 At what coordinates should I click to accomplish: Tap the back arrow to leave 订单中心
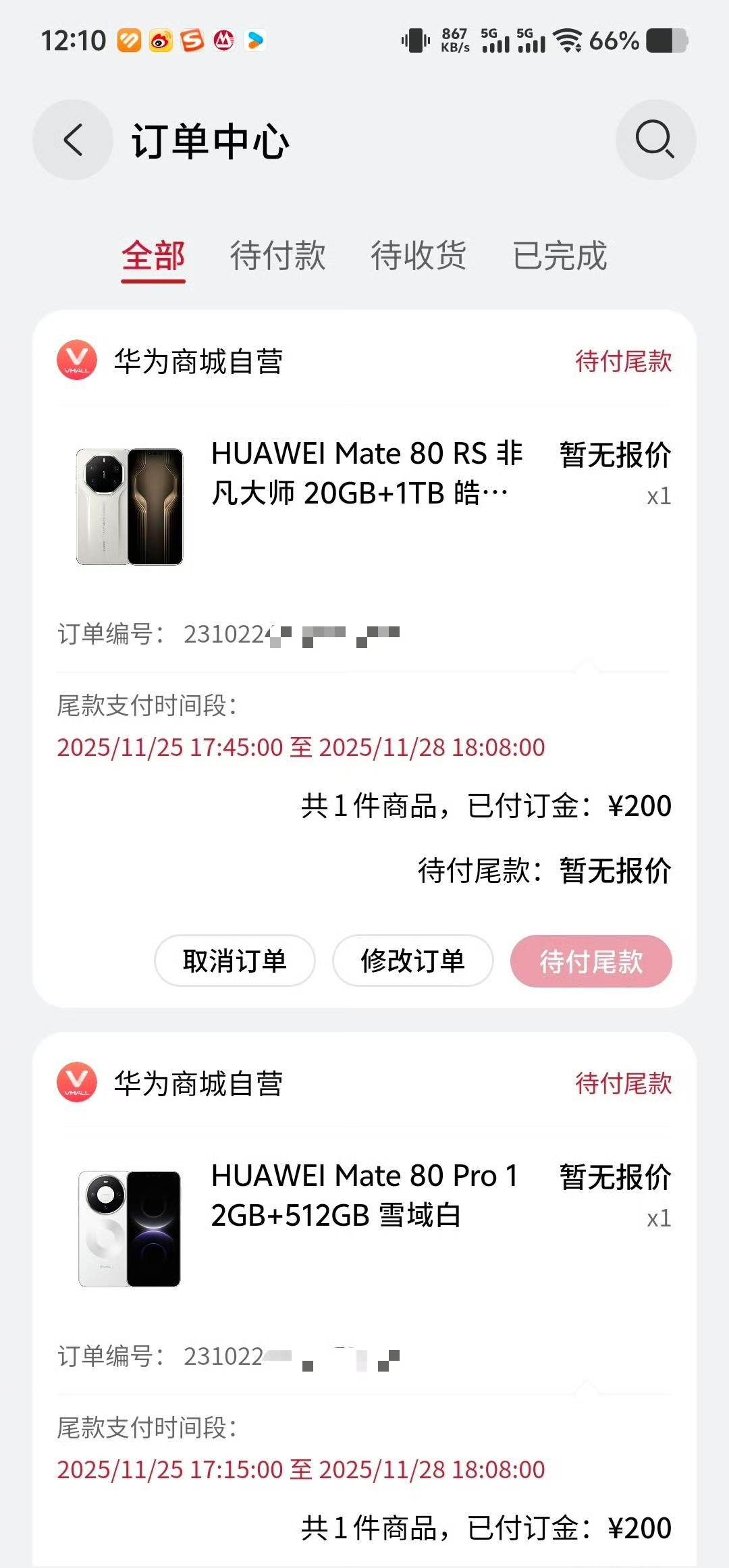(x=72, y=140)
